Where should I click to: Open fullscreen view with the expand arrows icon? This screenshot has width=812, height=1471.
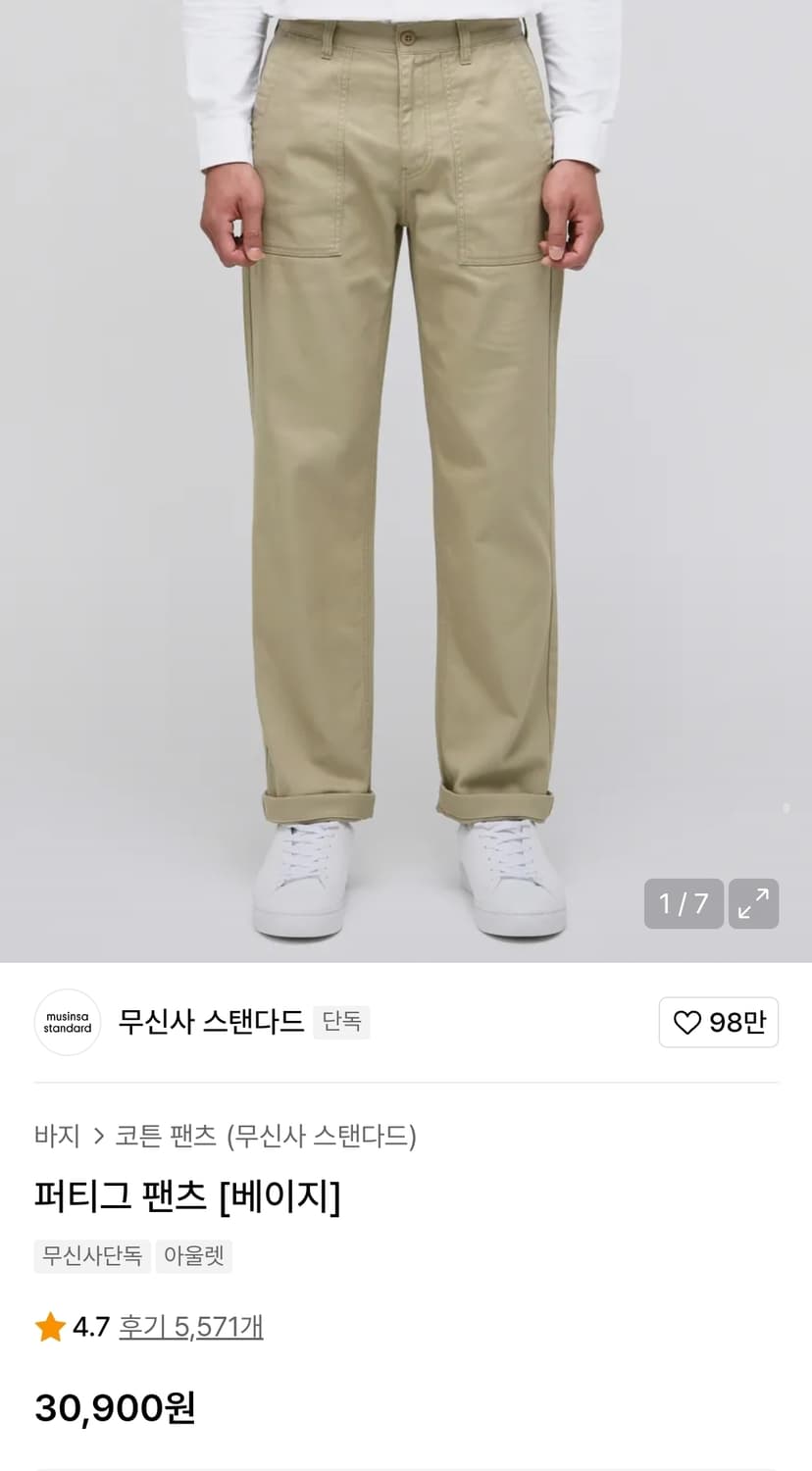coord(753,903)
